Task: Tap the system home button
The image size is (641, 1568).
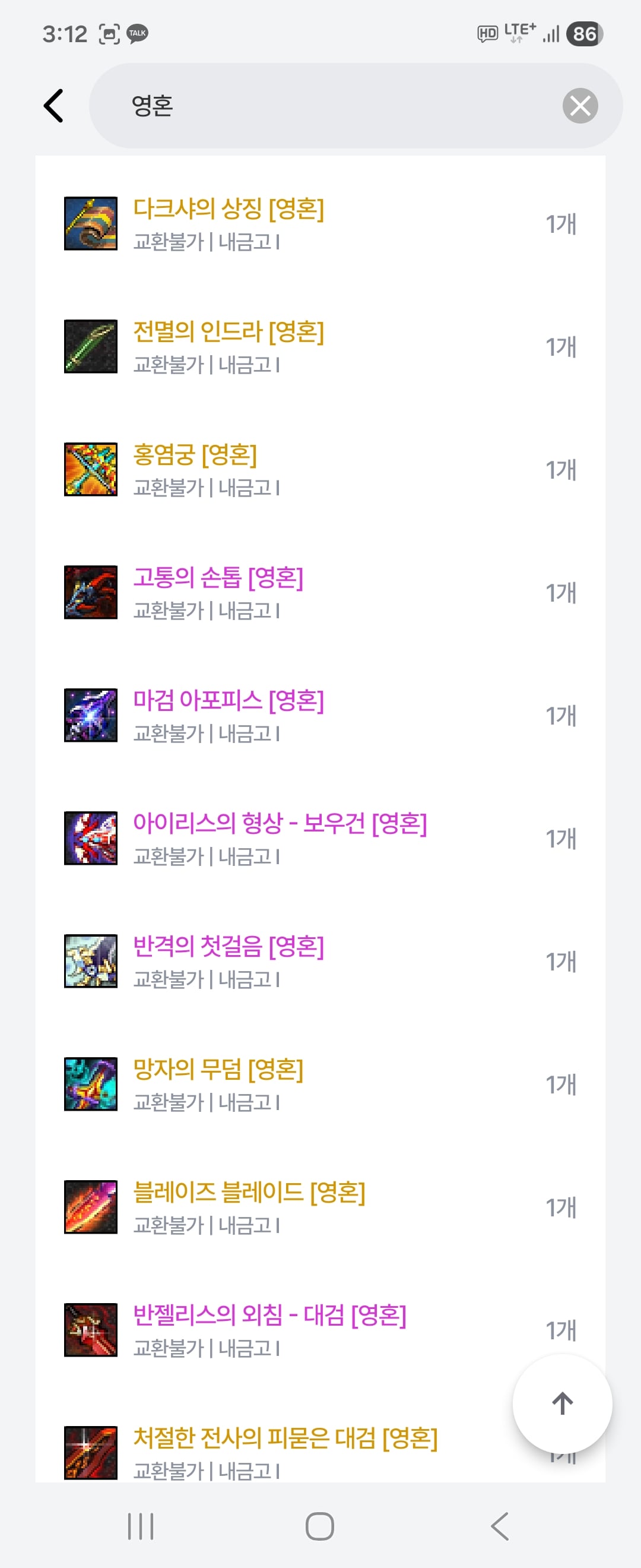Action: point(320,1526)
